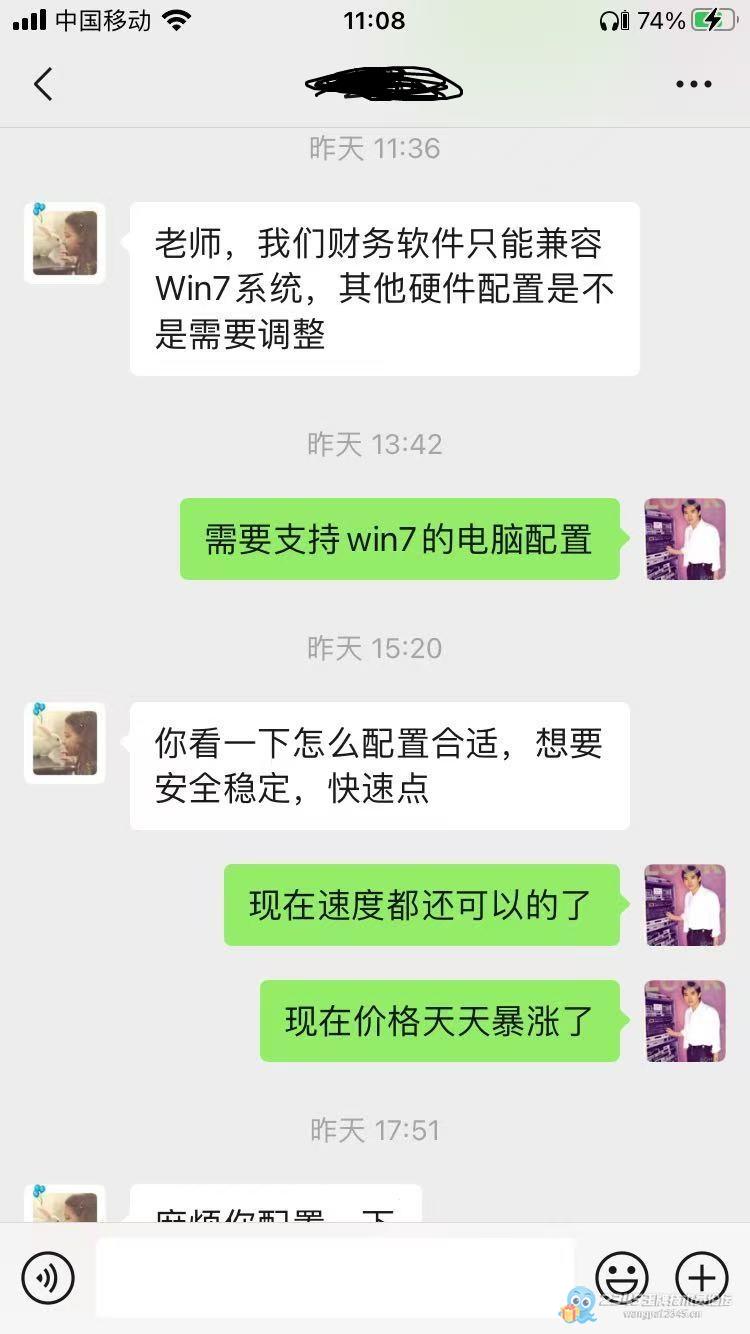Go back to the chat list

point(43,84)
